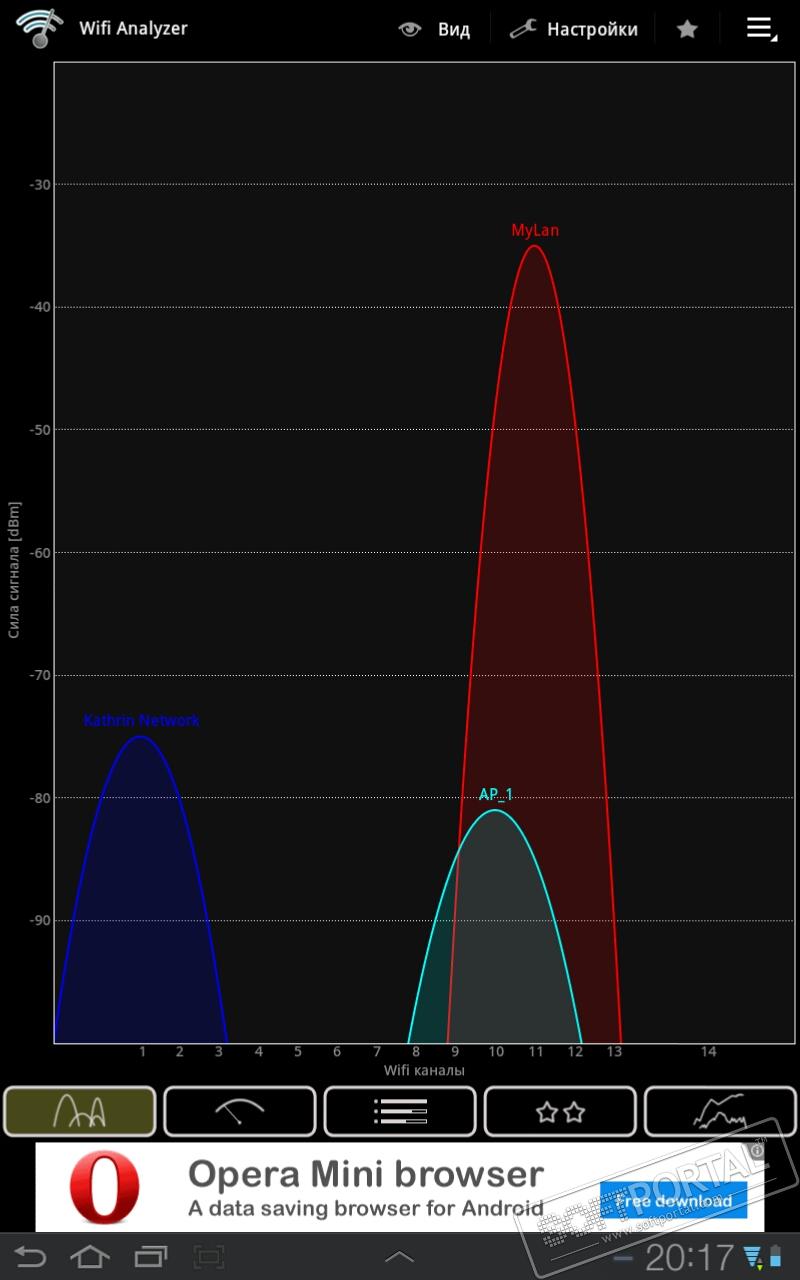Go back using the system back button
Image resolution: width=800 pixels, height=1280 pixels.
point(30,1256)
